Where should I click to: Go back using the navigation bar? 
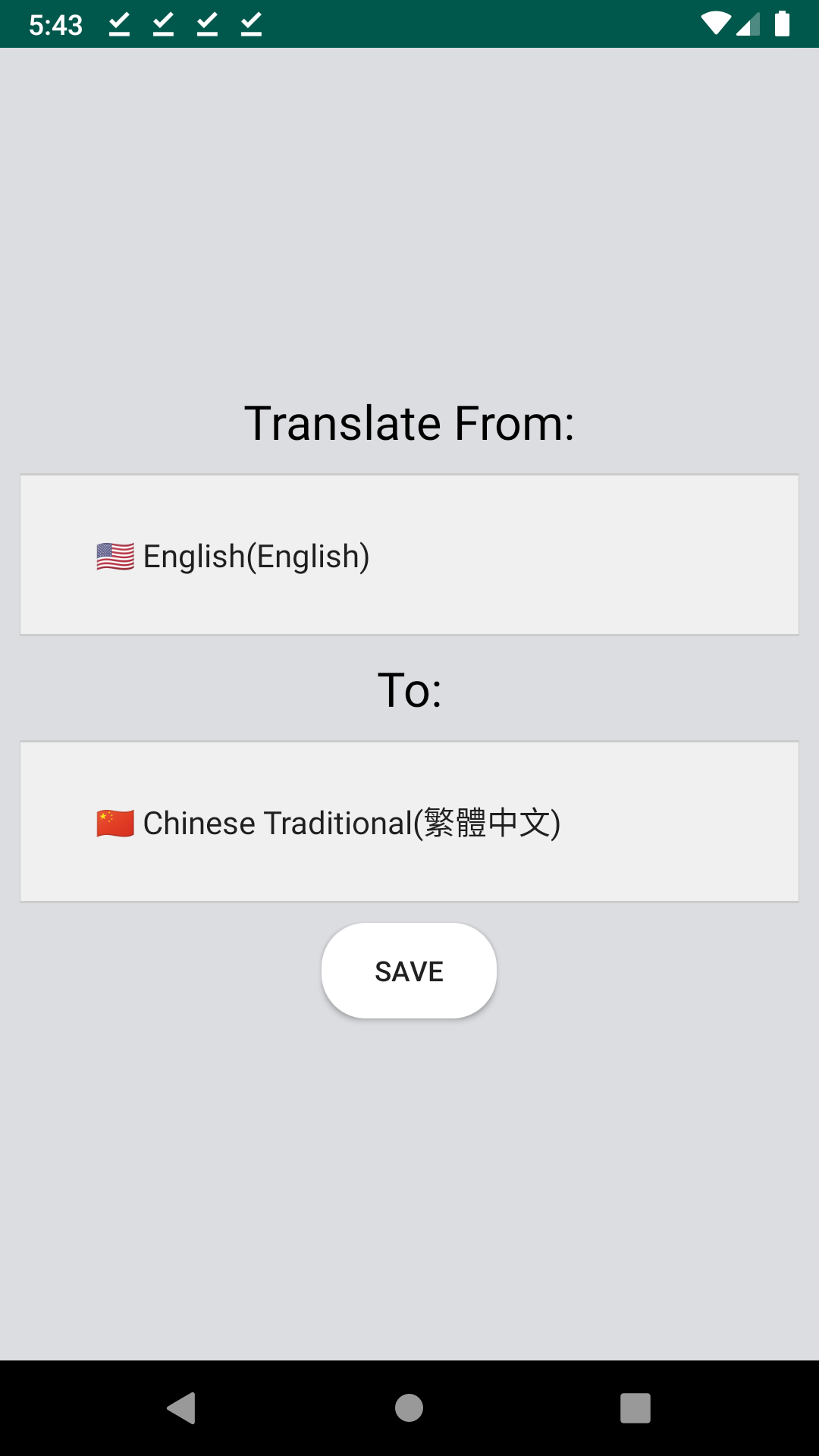tap(182, 1408)
